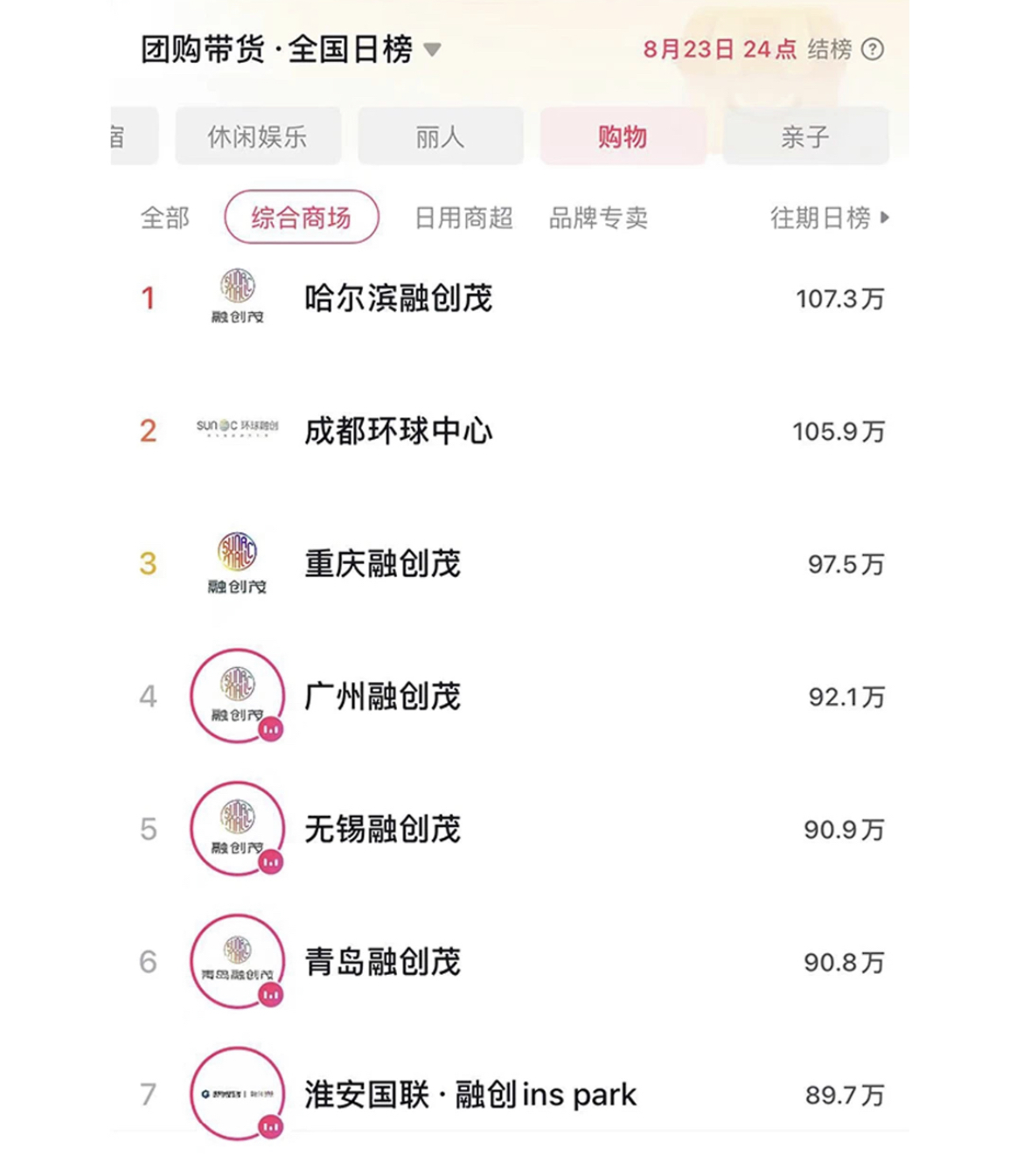Open 哈尔滨融创茂 ranked first
This screenshot has height=1176, width=1023.
398,299
